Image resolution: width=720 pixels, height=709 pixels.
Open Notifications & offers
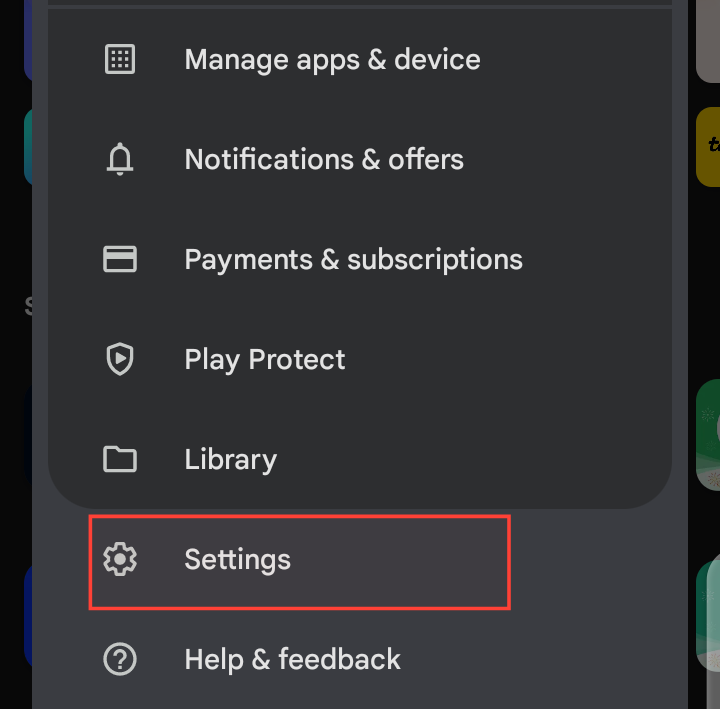pyautogui.click(x=360, y=159)
